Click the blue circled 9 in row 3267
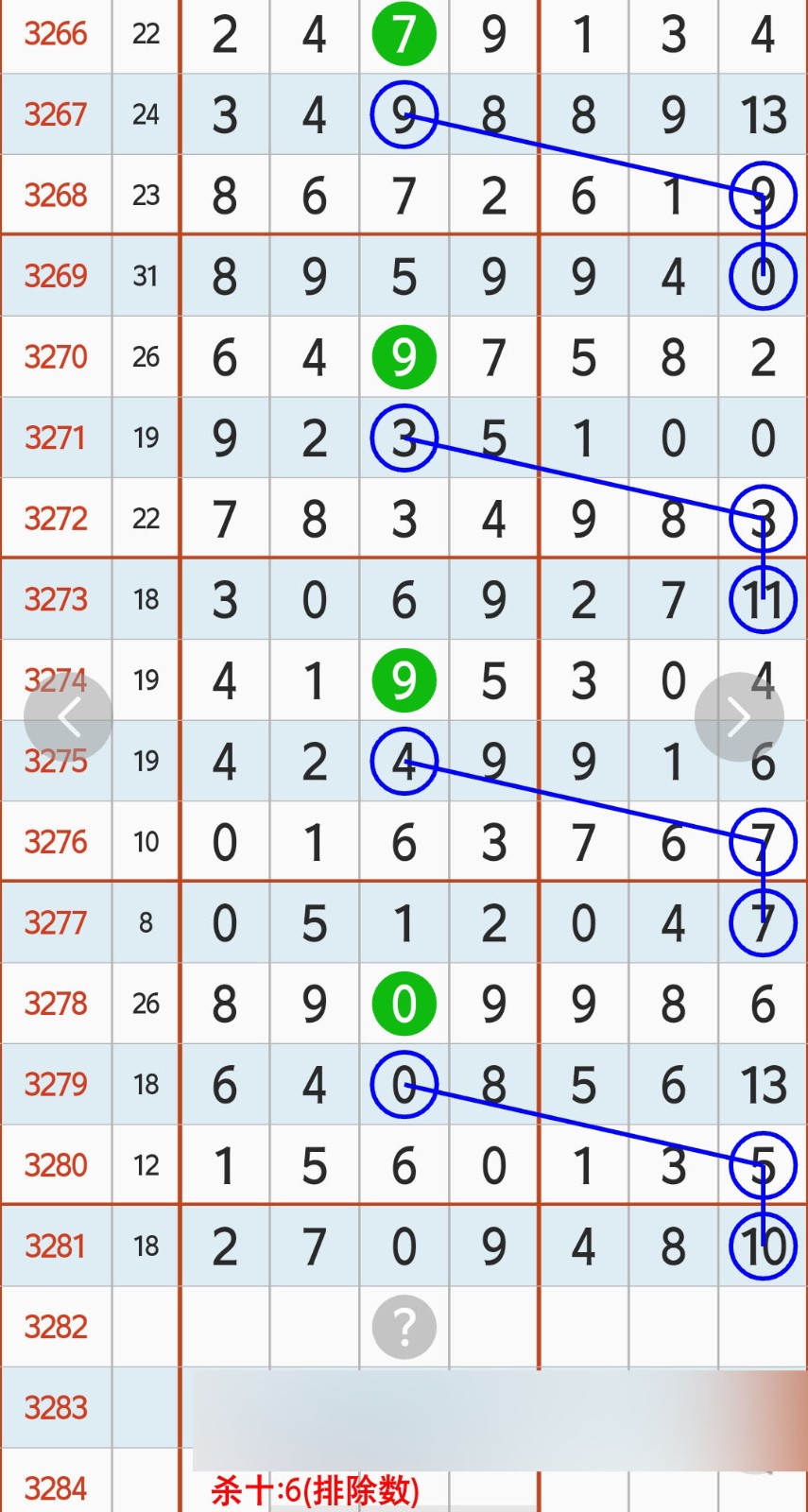808x1512 pixels. [404, 115]
